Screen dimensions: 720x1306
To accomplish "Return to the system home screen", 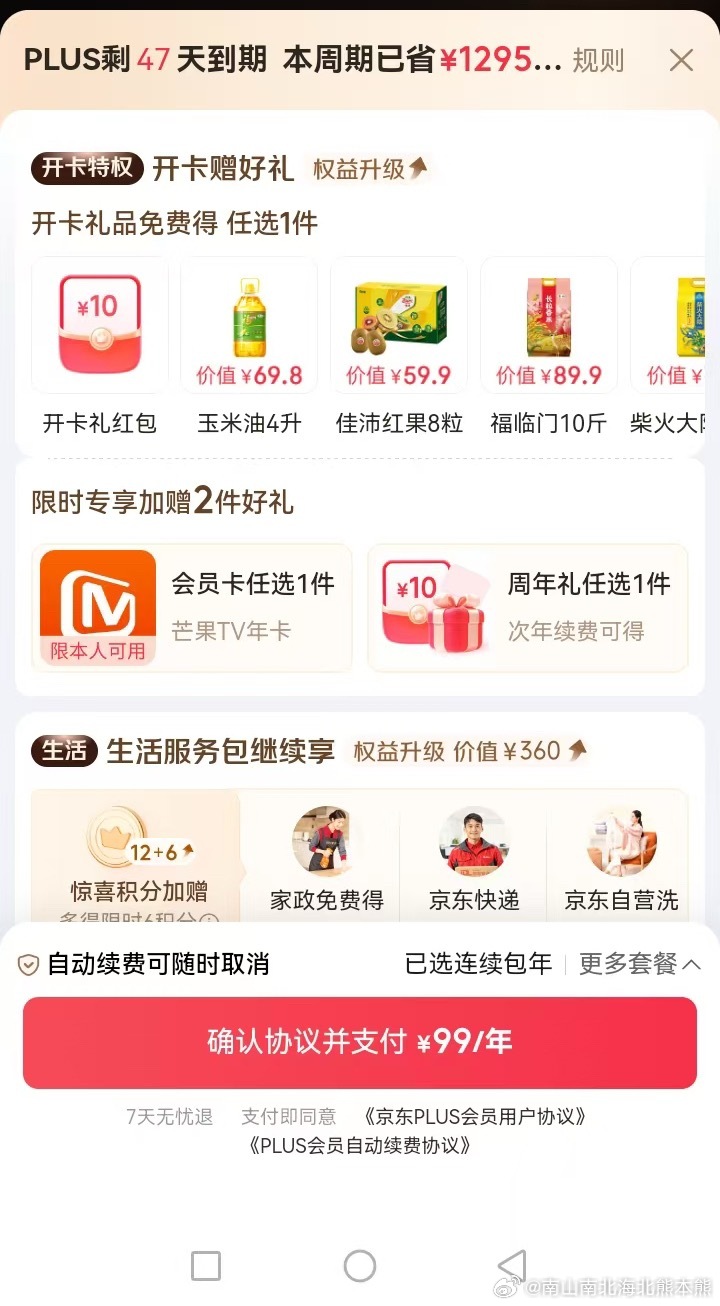I will 360,1266.
